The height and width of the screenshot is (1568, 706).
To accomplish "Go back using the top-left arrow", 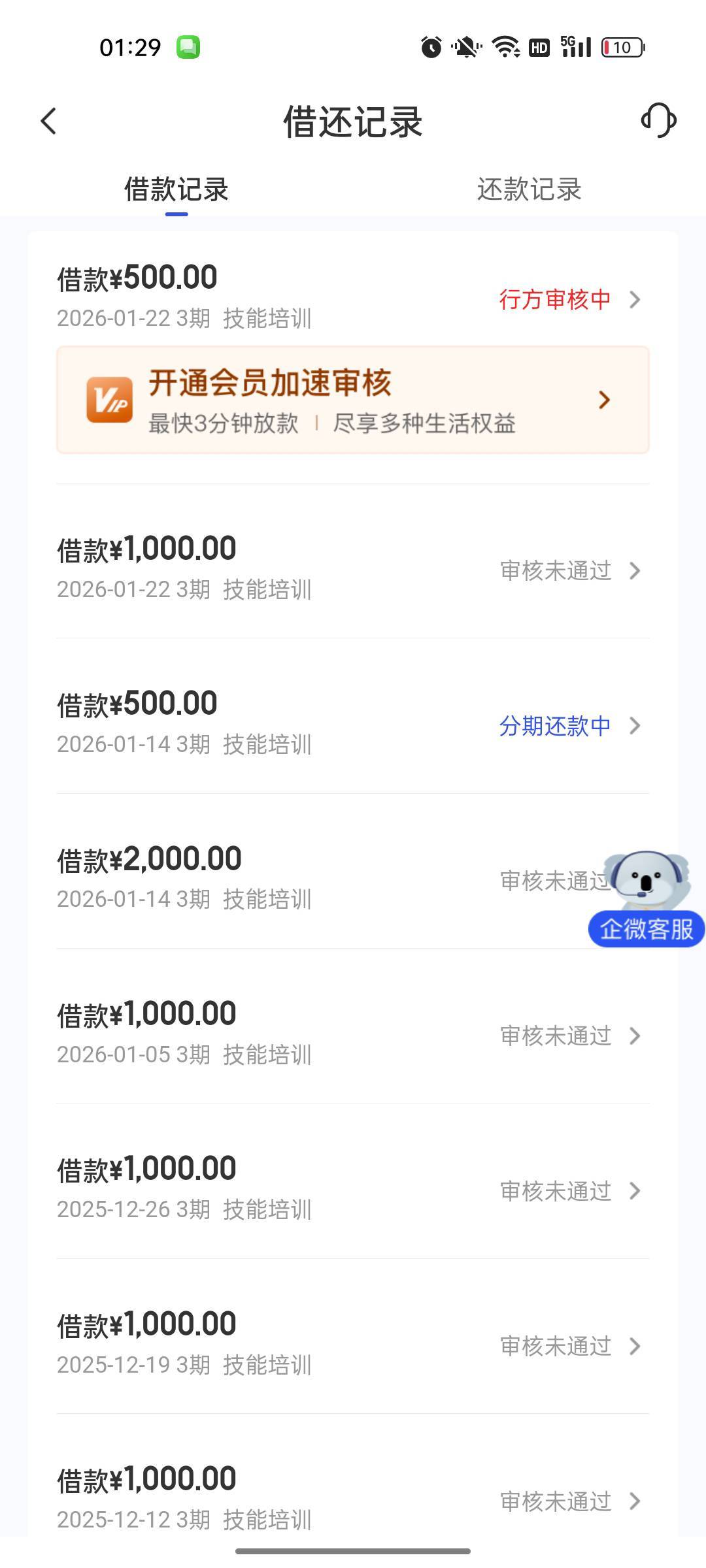I will click(49, 122).
